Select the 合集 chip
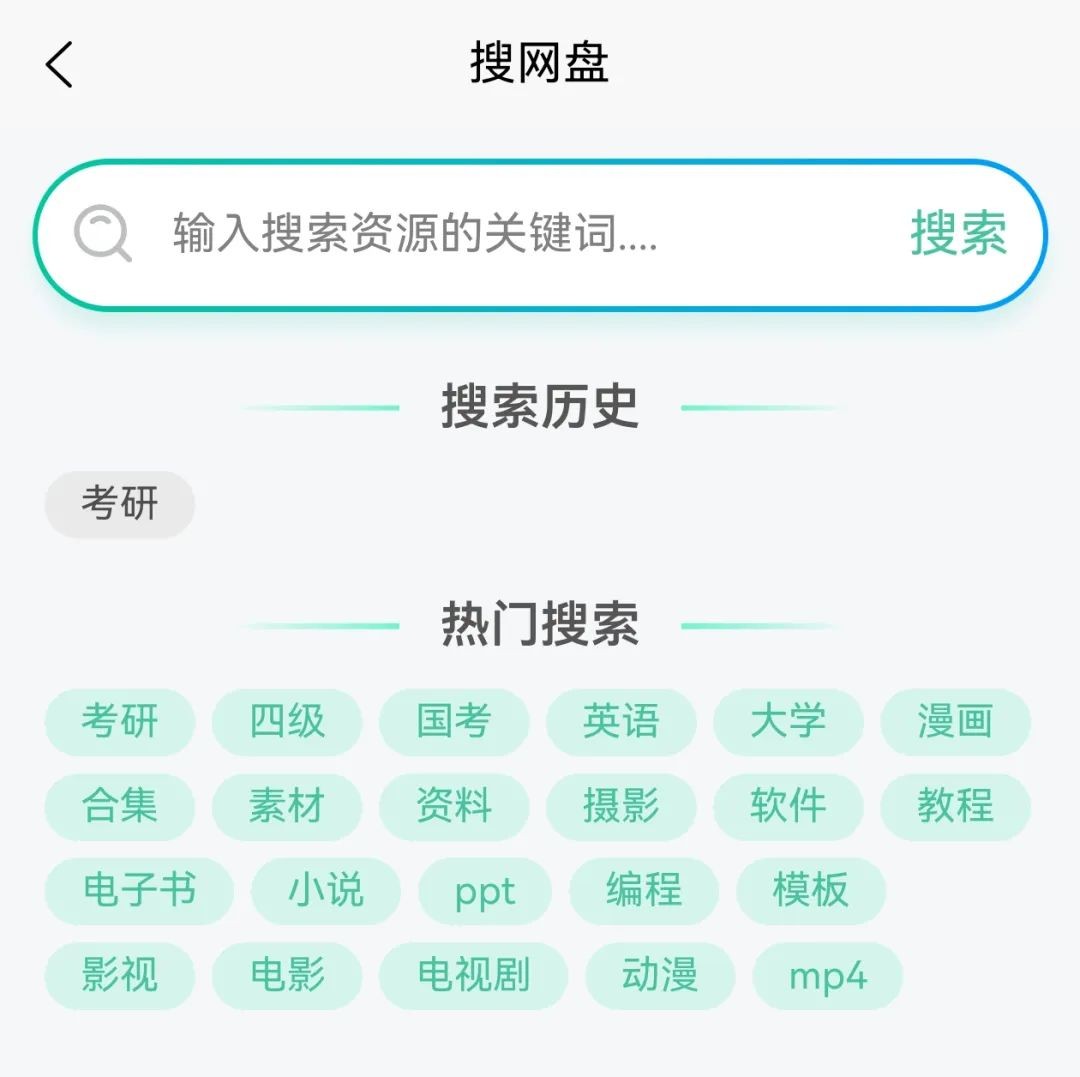The width and height of the screenshot is (1080, 1077). click(120, 806)
